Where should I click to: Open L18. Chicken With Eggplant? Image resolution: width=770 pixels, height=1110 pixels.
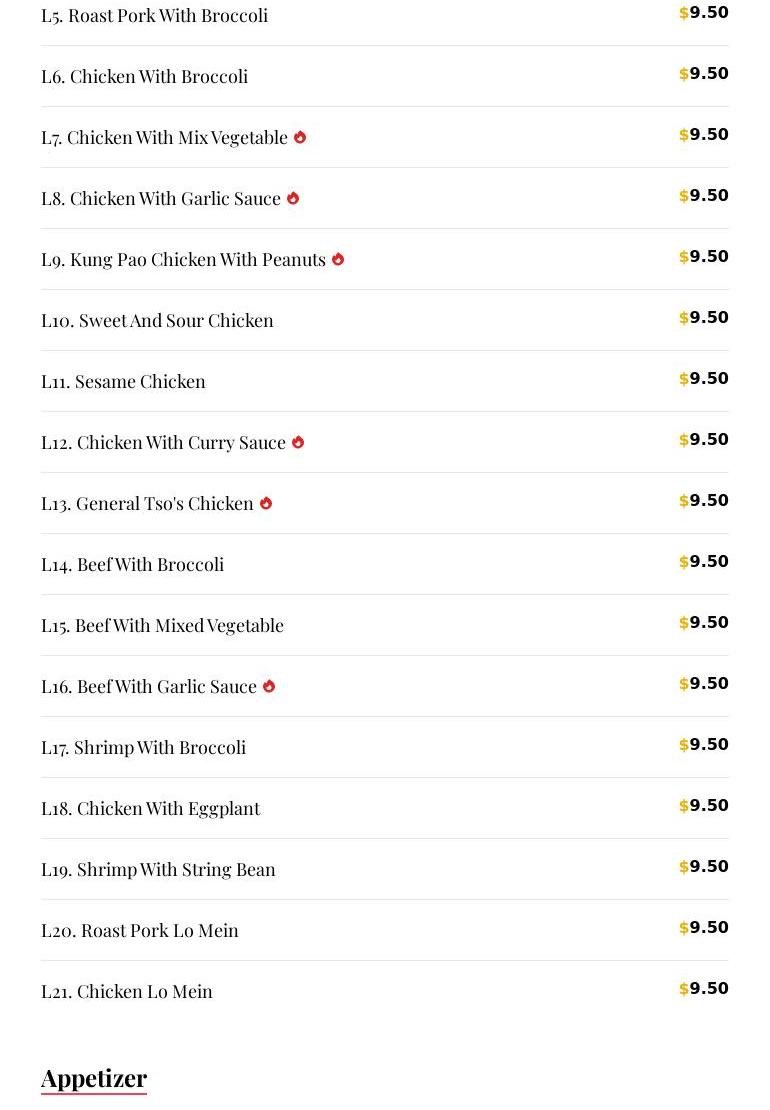pos(150,809)
